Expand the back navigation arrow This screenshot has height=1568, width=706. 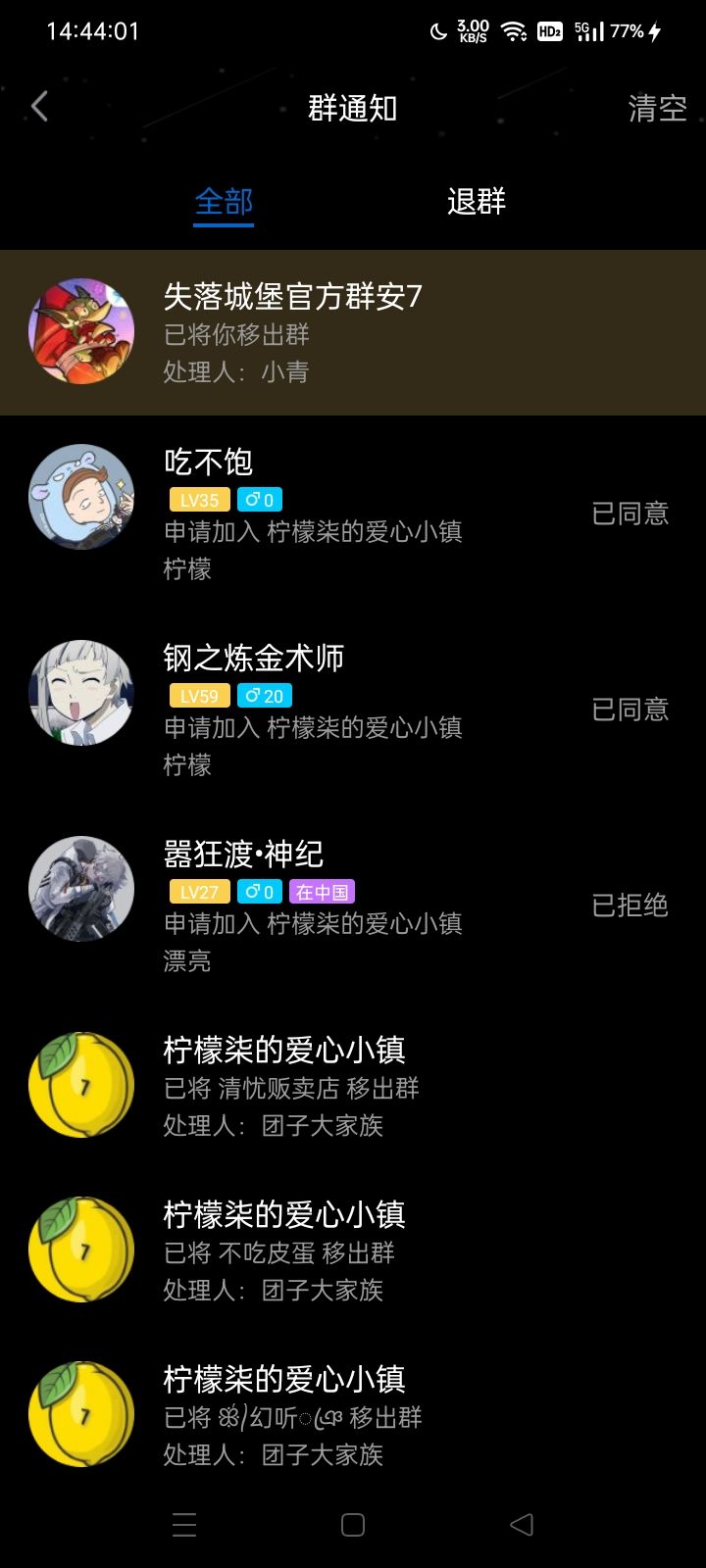tap(39, 108)
